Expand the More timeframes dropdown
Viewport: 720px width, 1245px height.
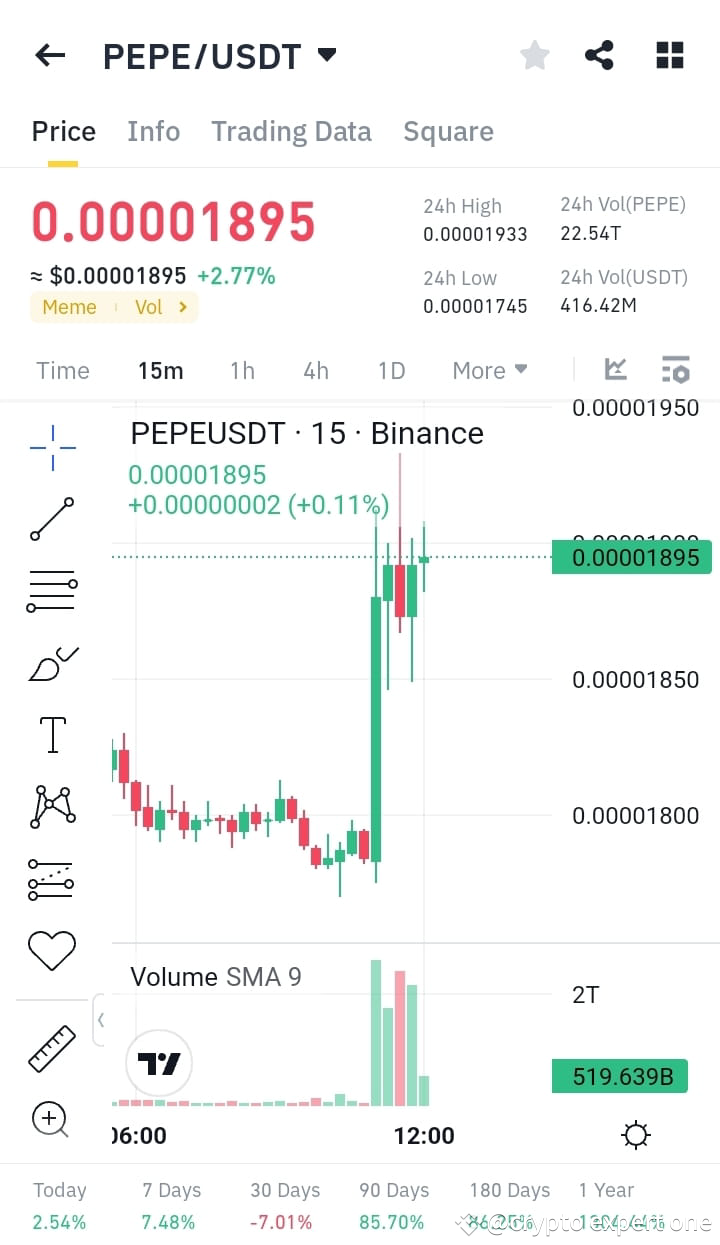tap(489, 370)
